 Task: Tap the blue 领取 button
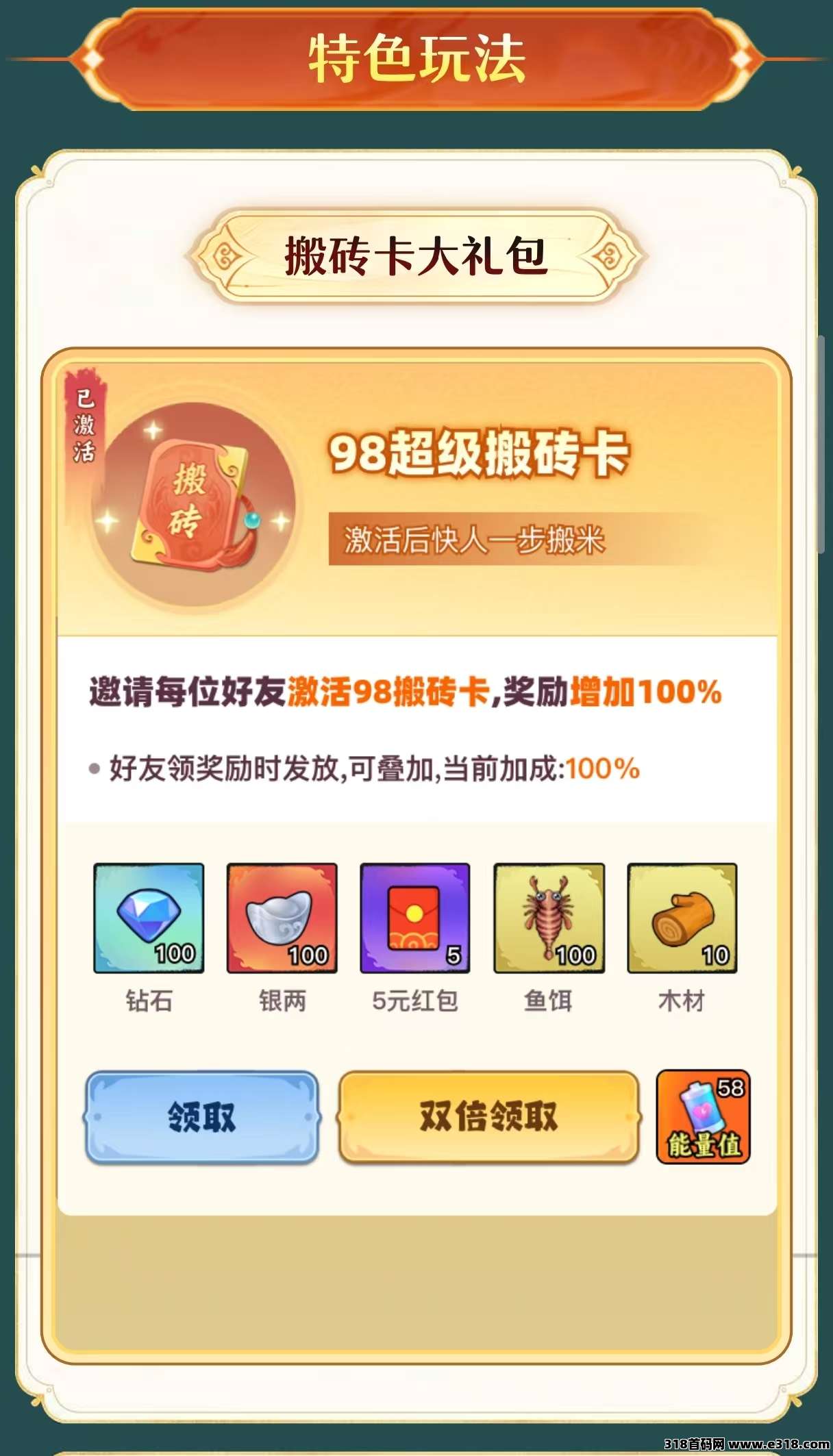click(x=201, y=1117)
